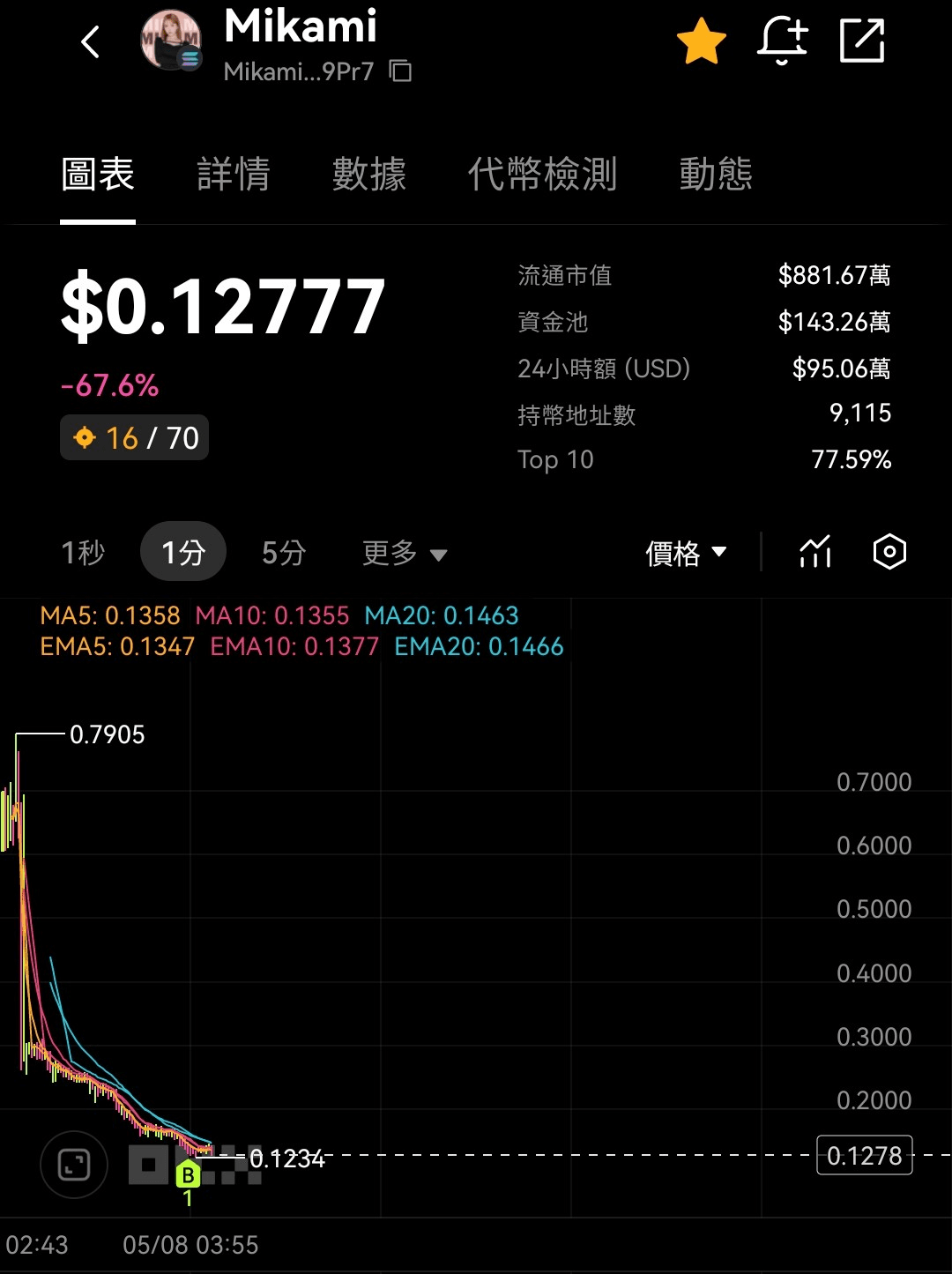Select the 圖表 tab

point(98,175)
